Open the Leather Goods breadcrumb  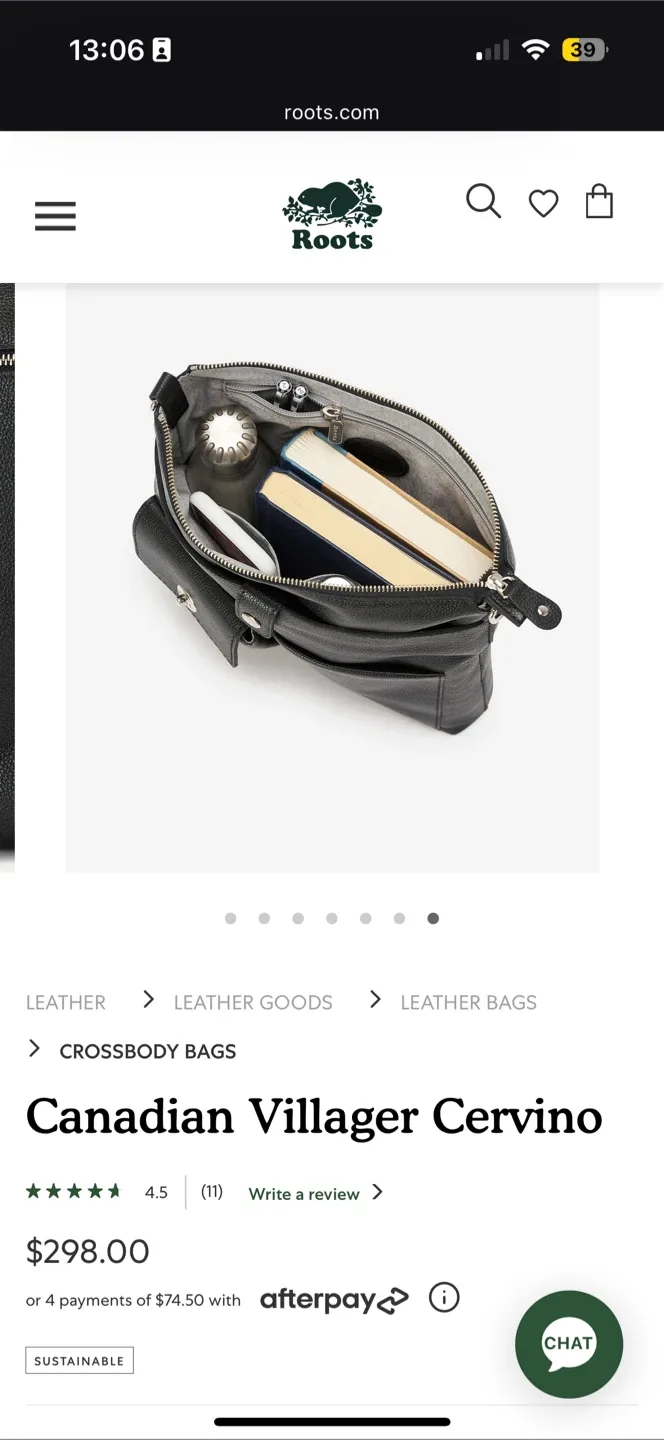point(253,1002)
